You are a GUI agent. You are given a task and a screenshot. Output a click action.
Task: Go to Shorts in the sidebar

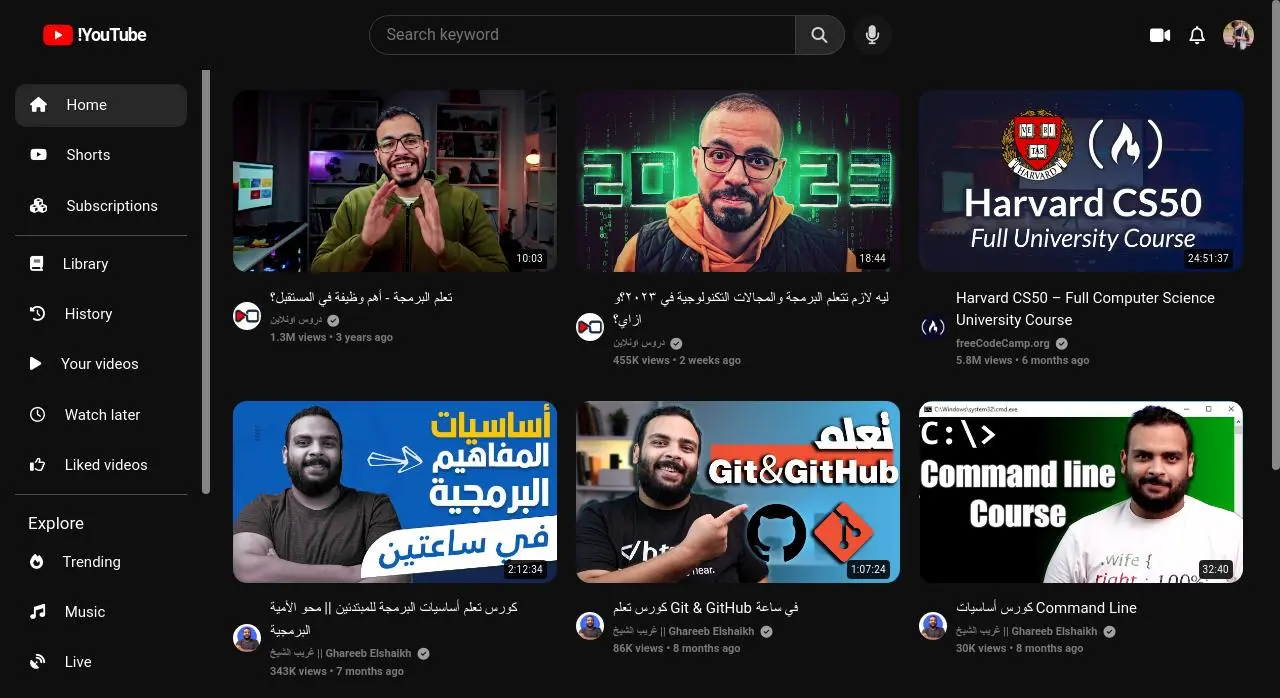(x=88, y=155)
